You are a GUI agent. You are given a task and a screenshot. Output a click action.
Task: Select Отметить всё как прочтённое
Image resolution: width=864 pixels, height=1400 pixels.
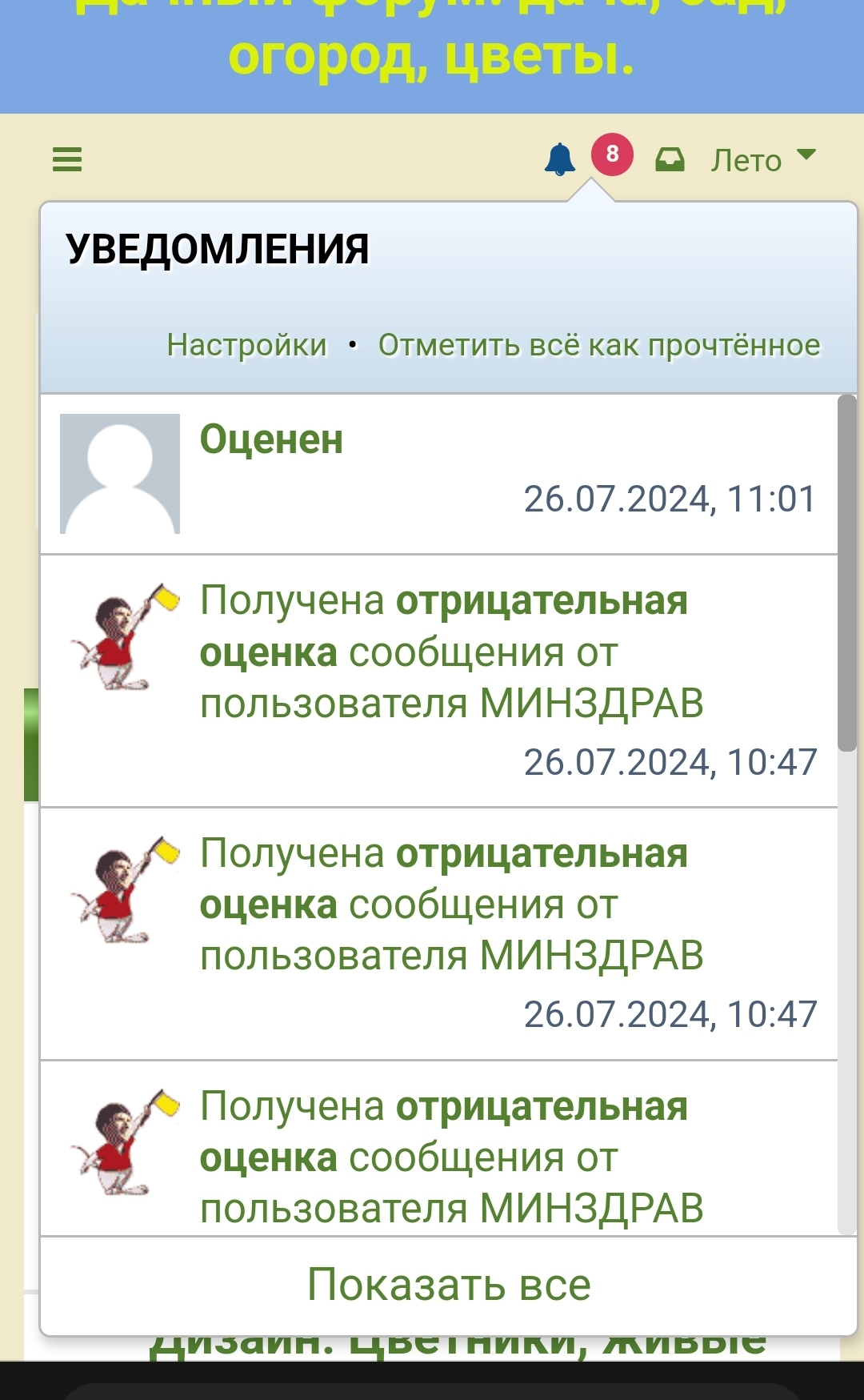click(x=599, y=345)
